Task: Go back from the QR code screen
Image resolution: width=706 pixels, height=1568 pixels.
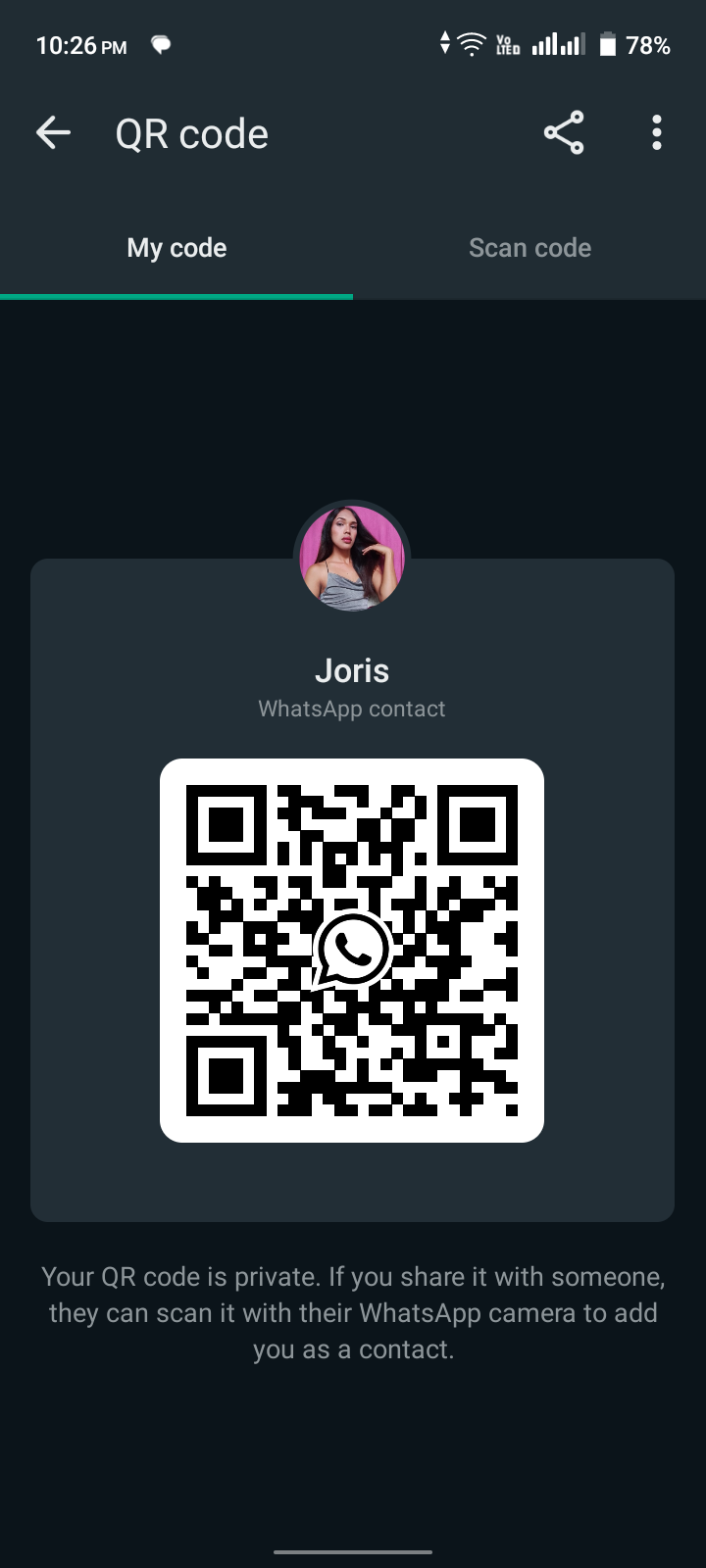Action: 53,133
